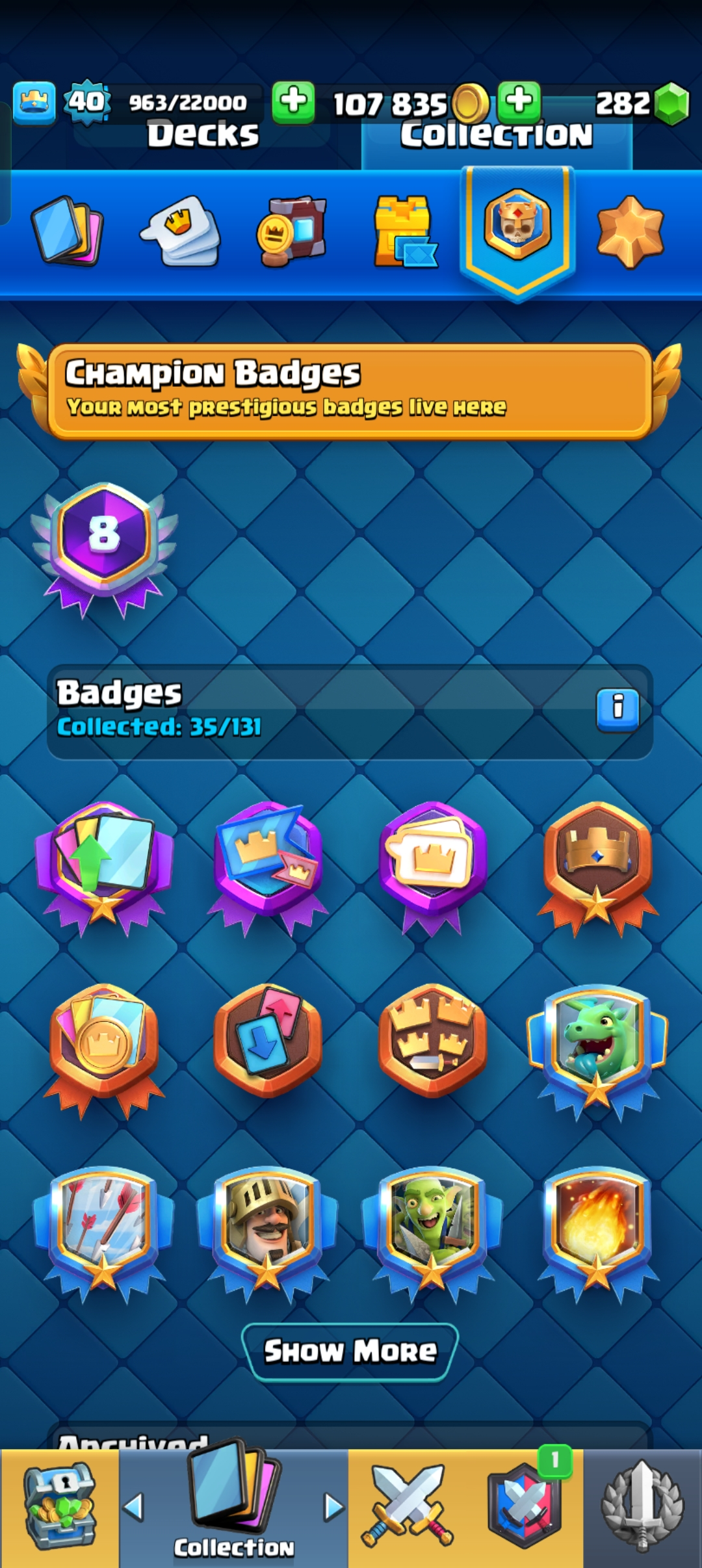Go to the battle crossed-swords tab
The width and height of the screenshot is (702, 1568).
pyautogui.click(x=407, y=1508)
